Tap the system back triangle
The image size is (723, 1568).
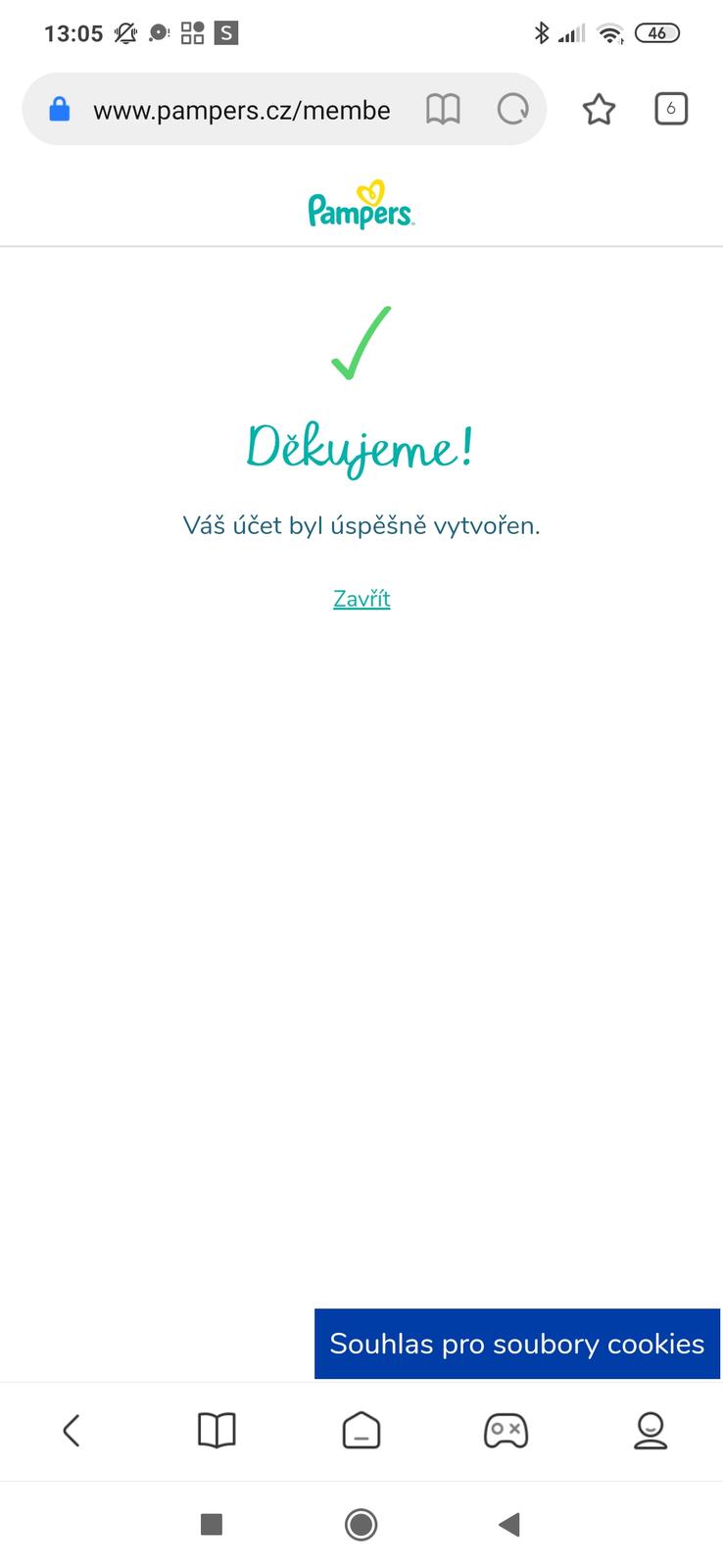coord(508,1524)
